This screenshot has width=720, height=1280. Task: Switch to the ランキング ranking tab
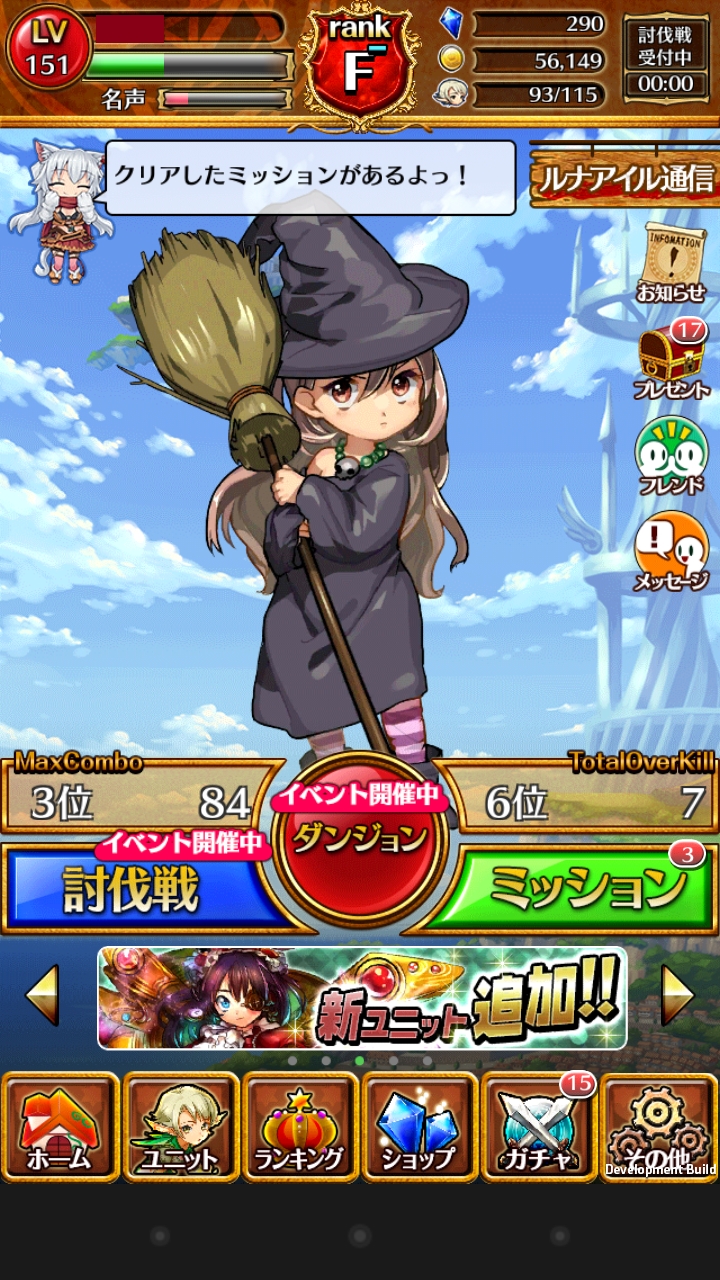tap(299, 1127)
